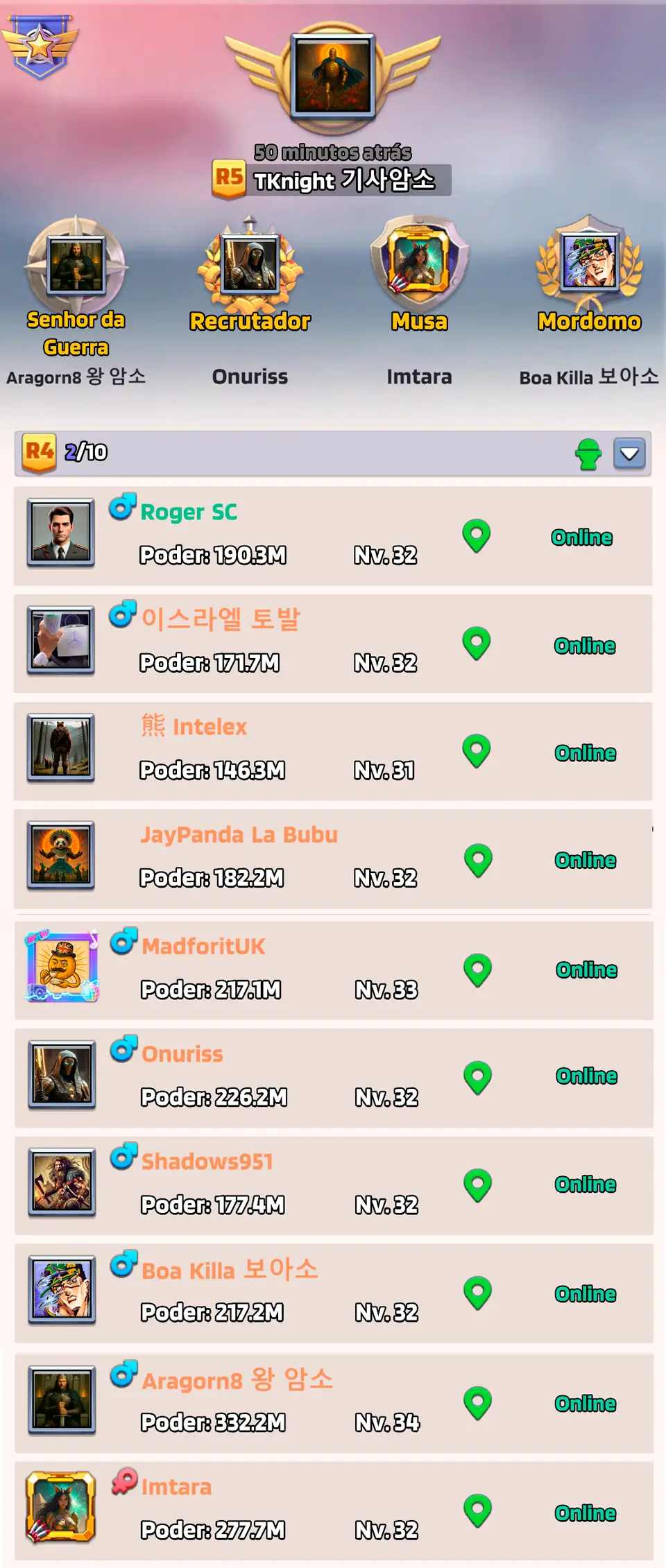Screen dimensions: 666x1568
Task: Open Boa Killa 보아소 member row
Action: [x=277, y=1293]
